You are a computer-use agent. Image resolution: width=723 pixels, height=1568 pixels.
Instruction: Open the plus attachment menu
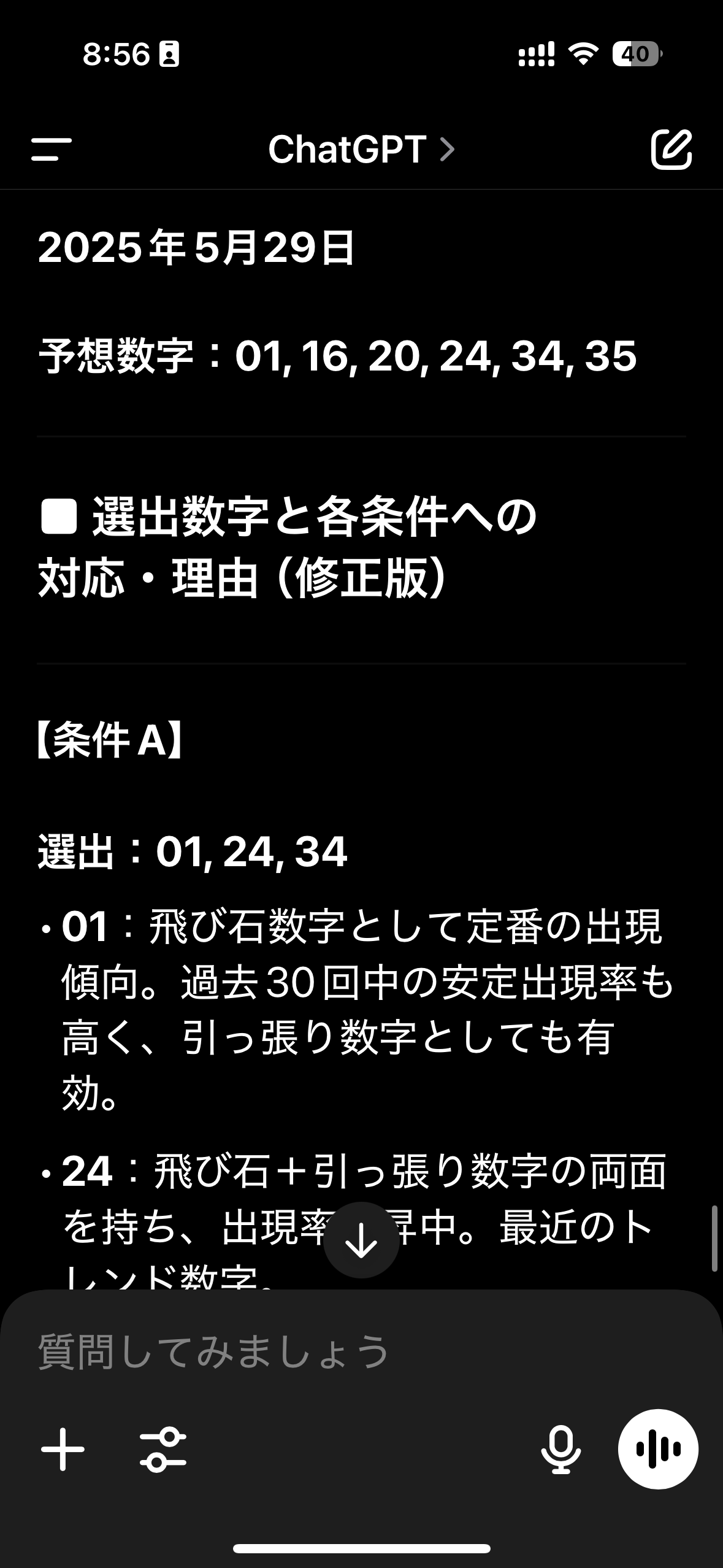click(63, 1449)
